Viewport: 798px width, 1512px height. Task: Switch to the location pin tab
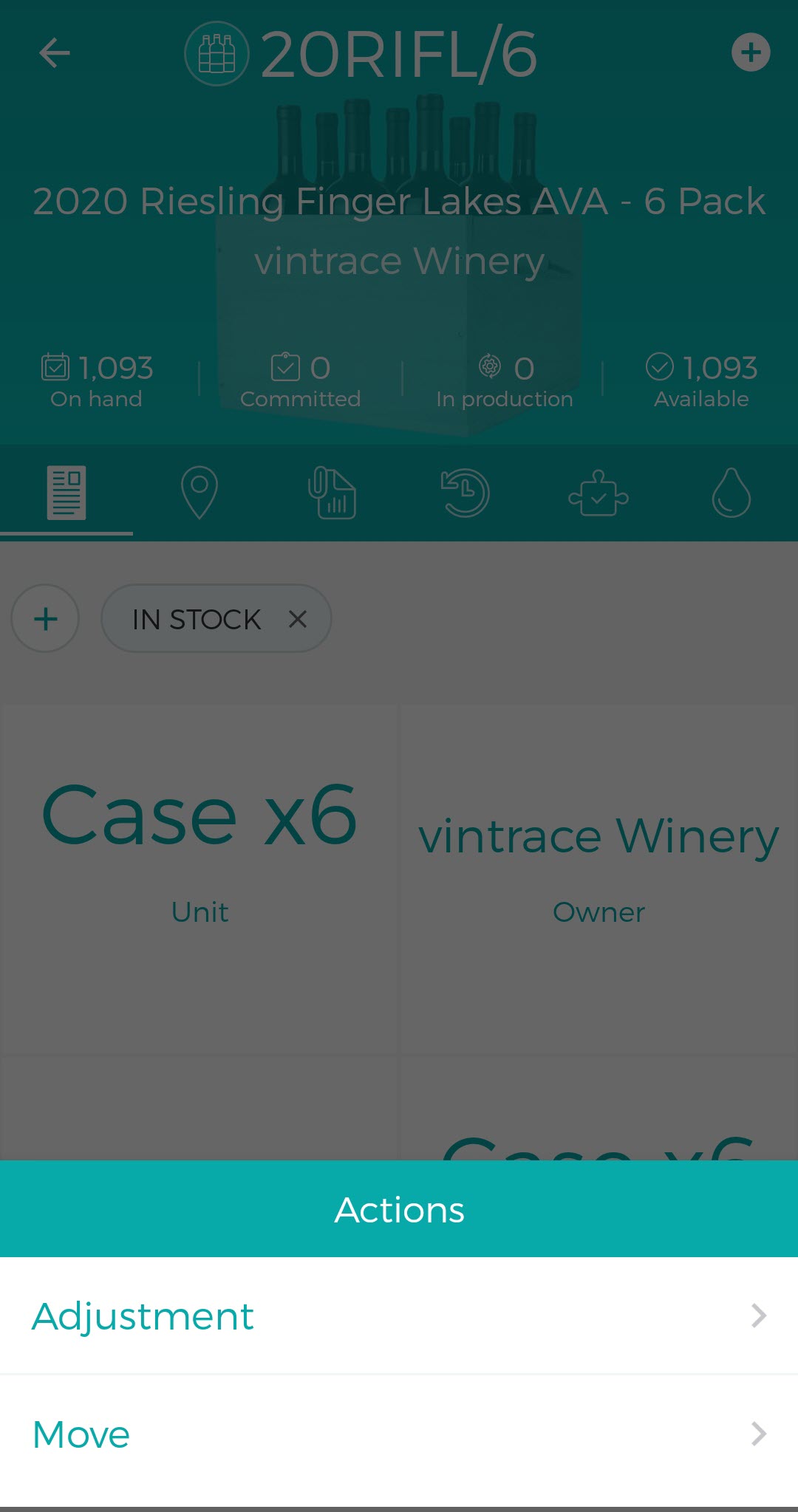(x=199, y=493)
